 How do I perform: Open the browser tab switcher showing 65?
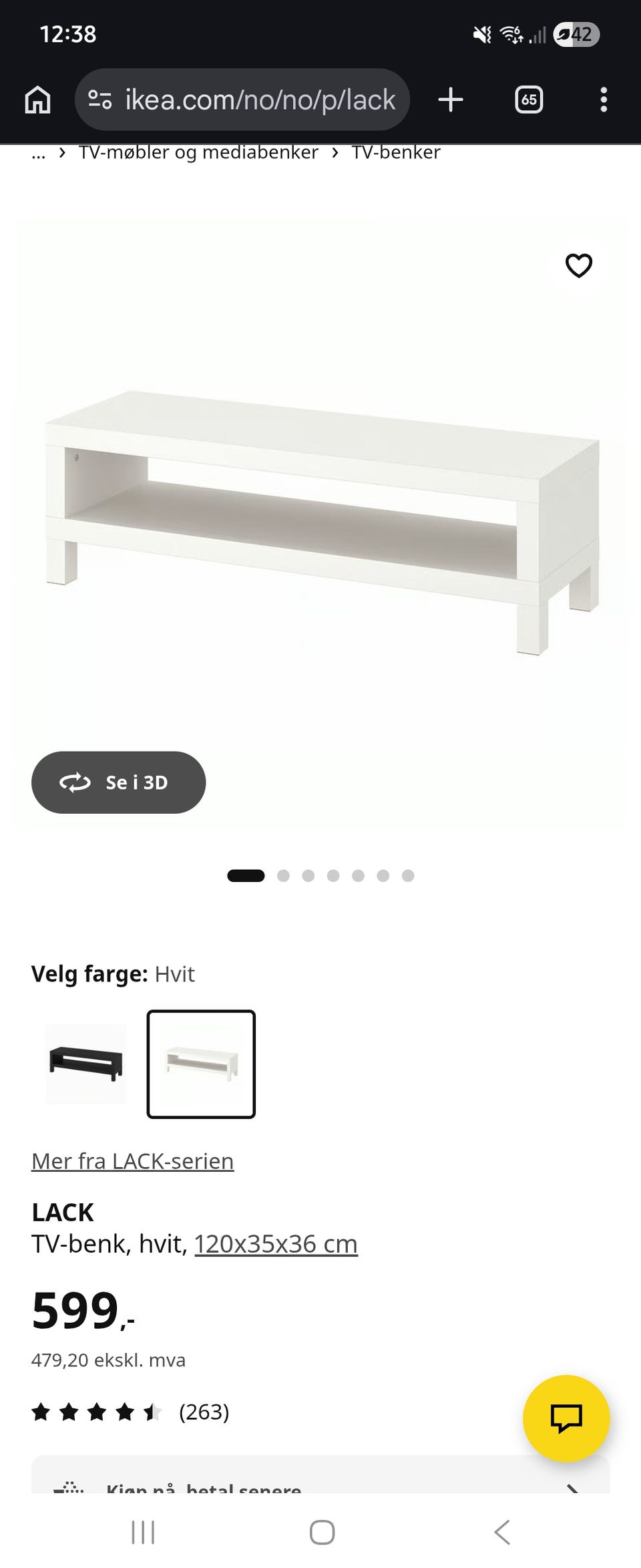tap(528, 99)
